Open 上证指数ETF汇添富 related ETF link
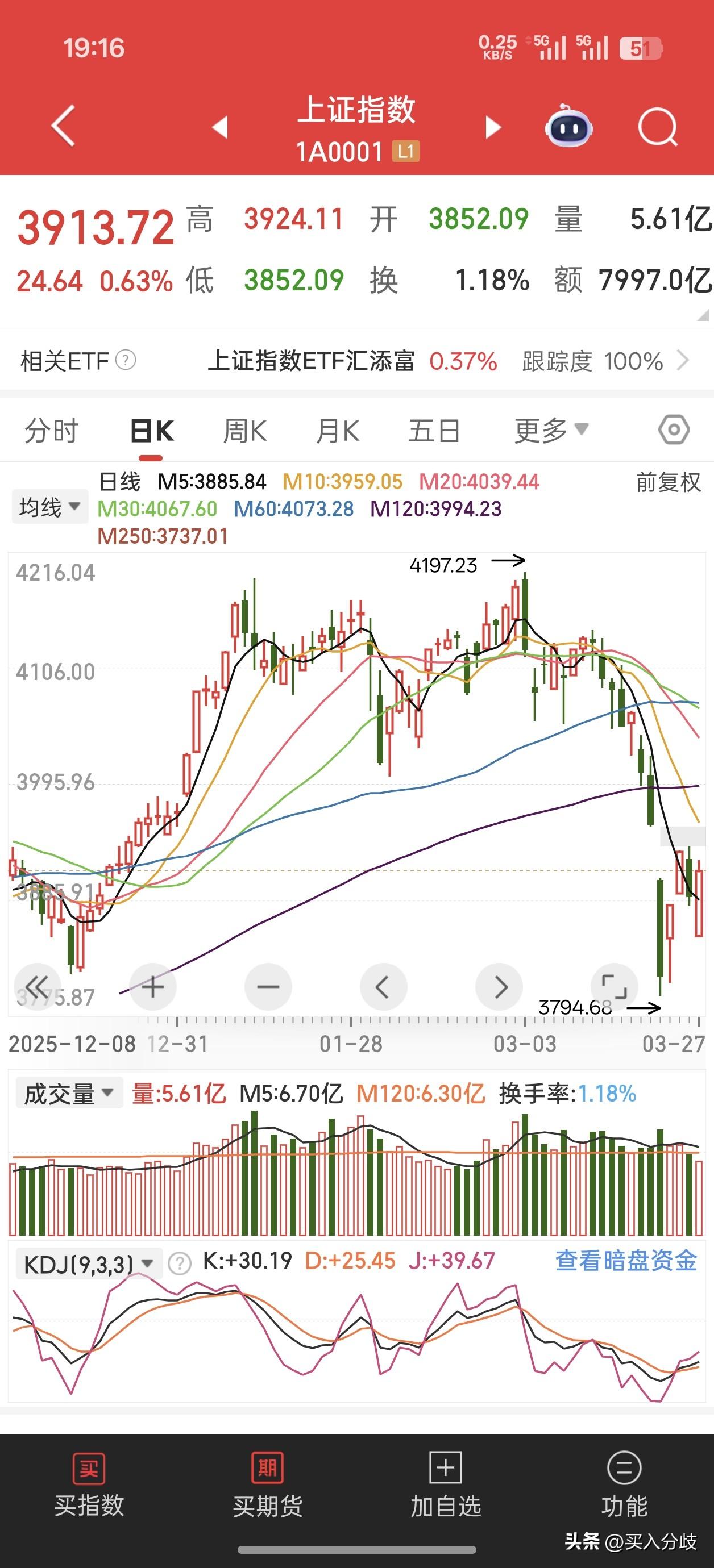Viewport: 714px width, 1568px height. pyautogui.click(x=314, y=361)
